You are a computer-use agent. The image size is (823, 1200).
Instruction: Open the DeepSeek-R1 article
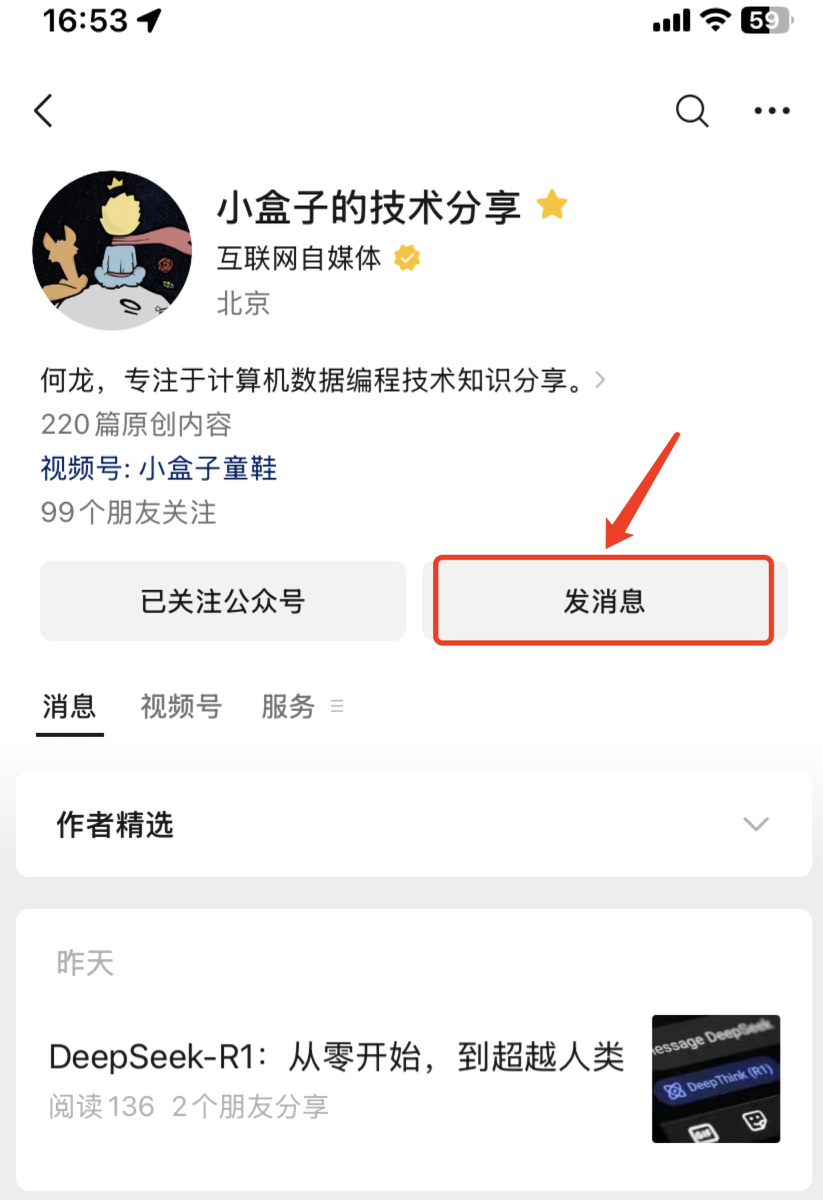tap(337, 1057)
